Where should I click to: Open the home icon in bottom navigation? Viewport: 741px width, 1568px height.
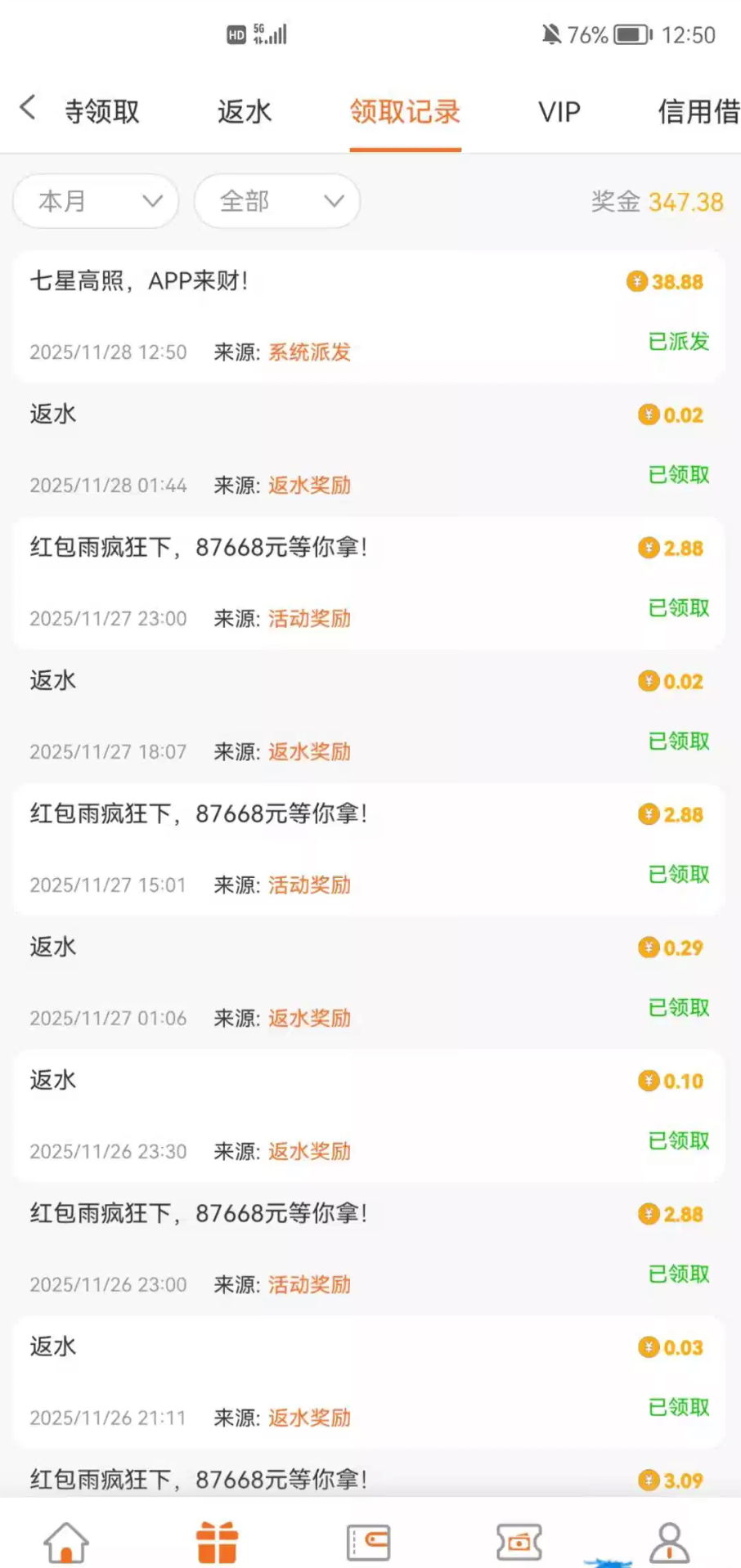tap(66, 1543)
